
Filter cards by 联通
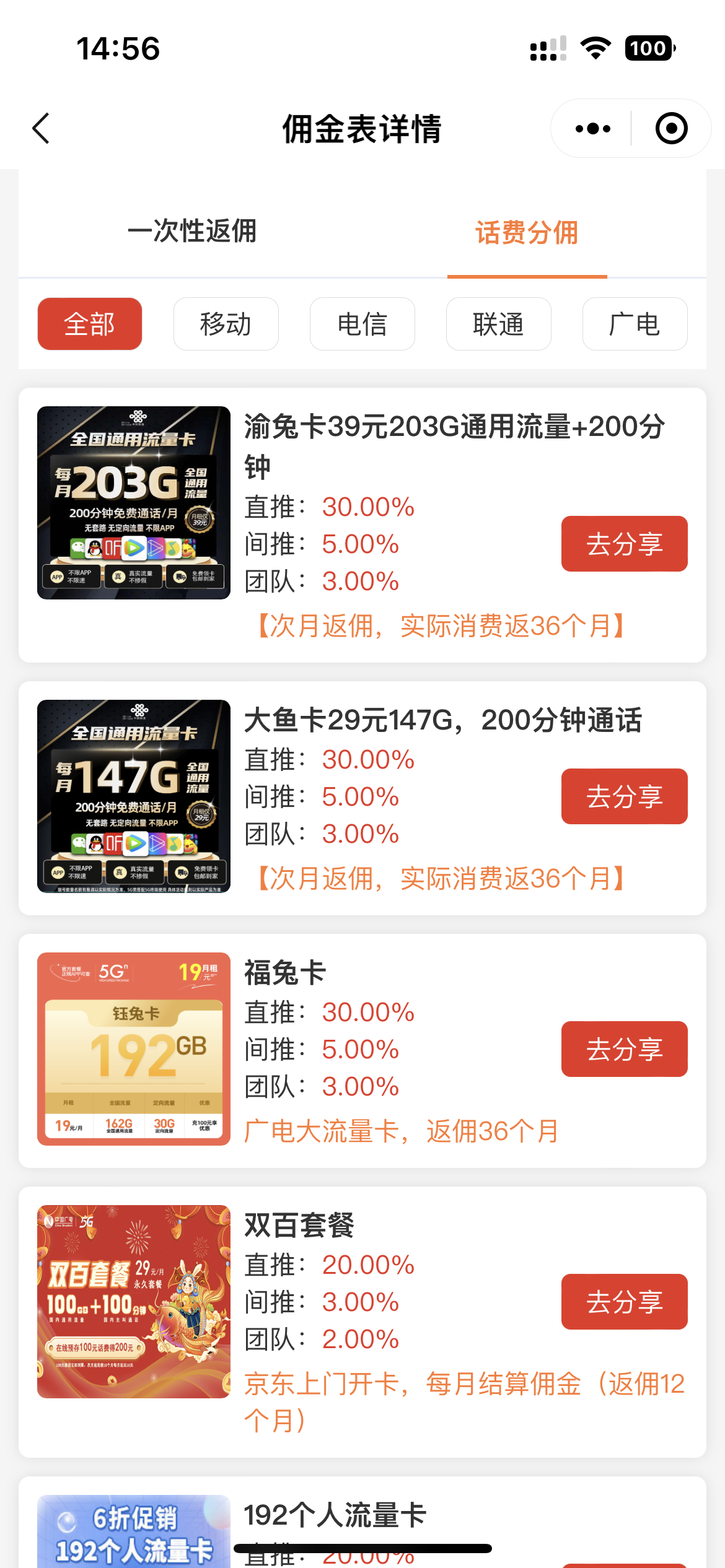499,324
